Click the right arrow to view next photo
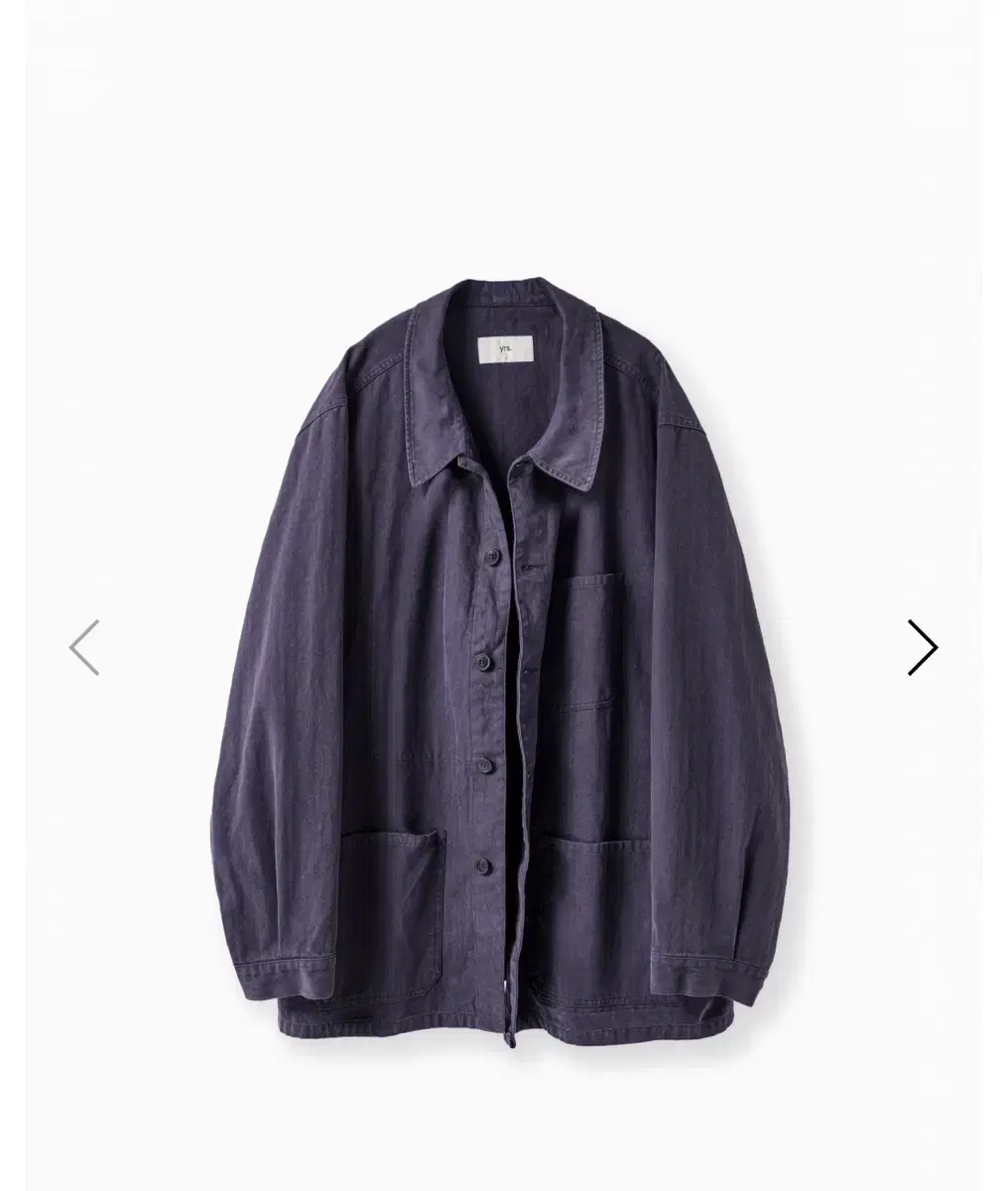This screenshot has height=1191, width=1008. tap(921, 646)
